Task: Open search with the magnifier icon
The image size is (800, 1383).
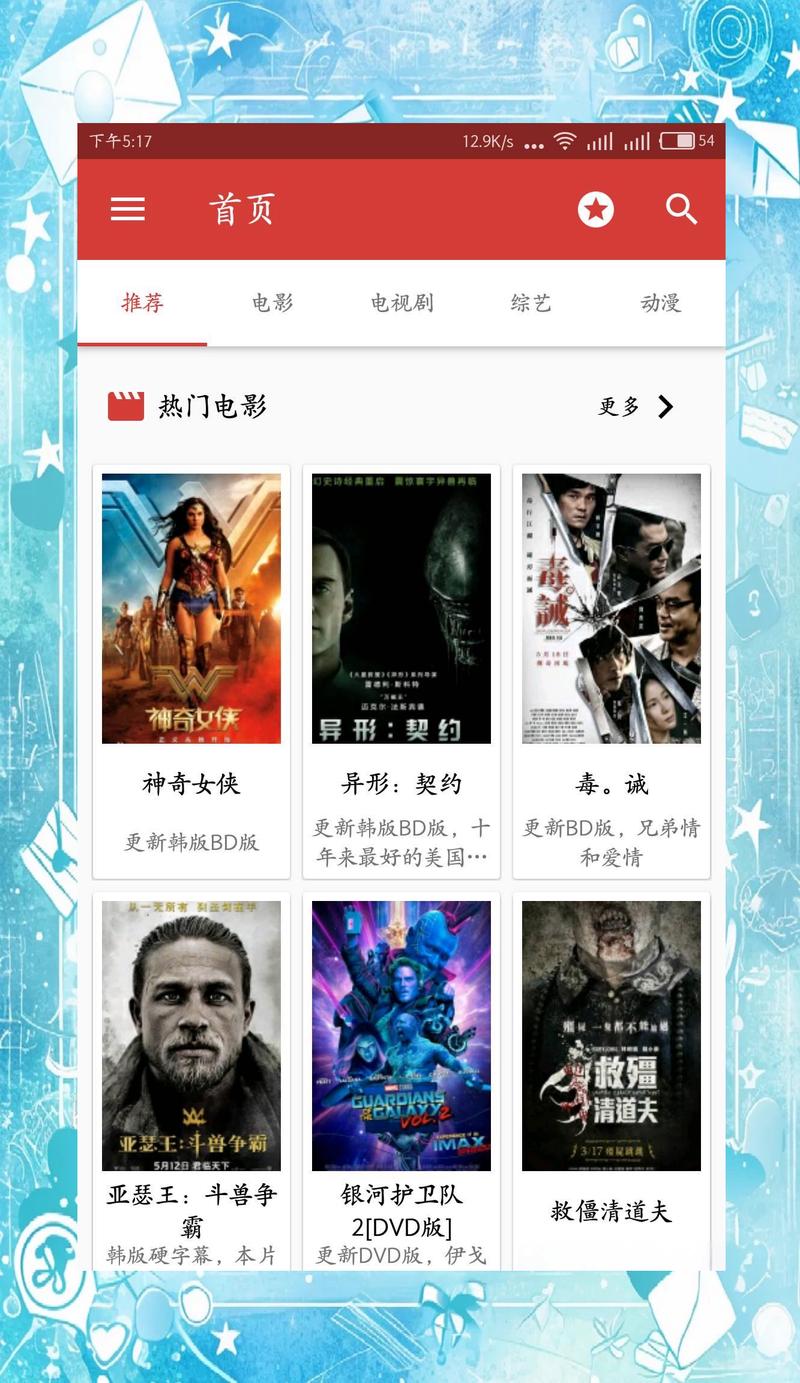Action: coord(682,209)
